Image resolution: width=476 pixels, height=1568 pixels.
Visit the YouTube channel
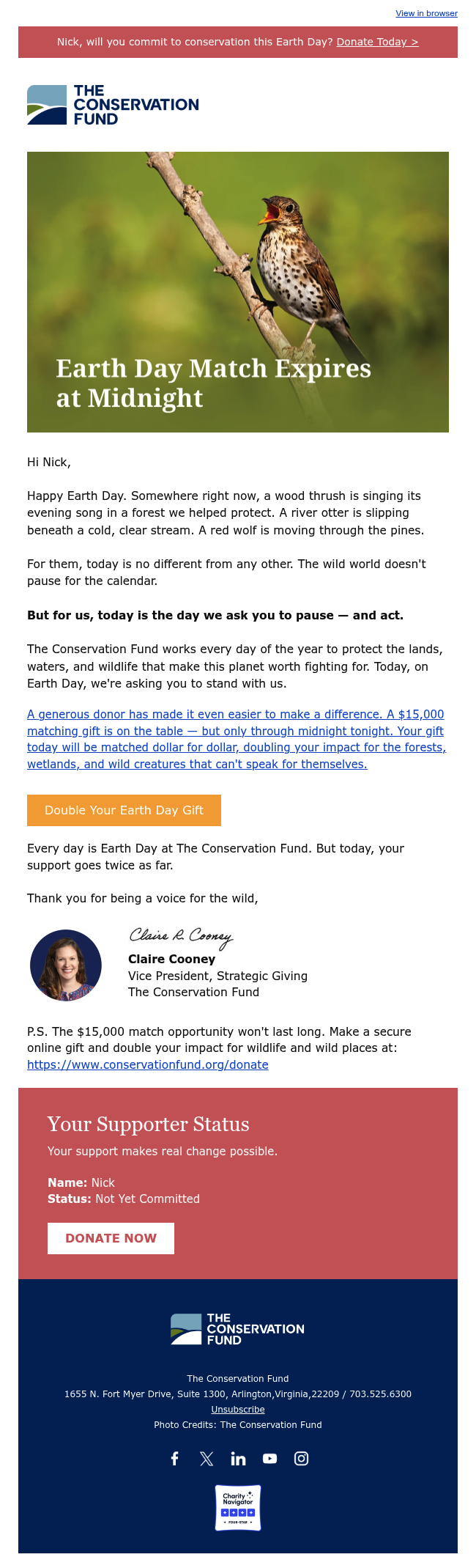269,1458
